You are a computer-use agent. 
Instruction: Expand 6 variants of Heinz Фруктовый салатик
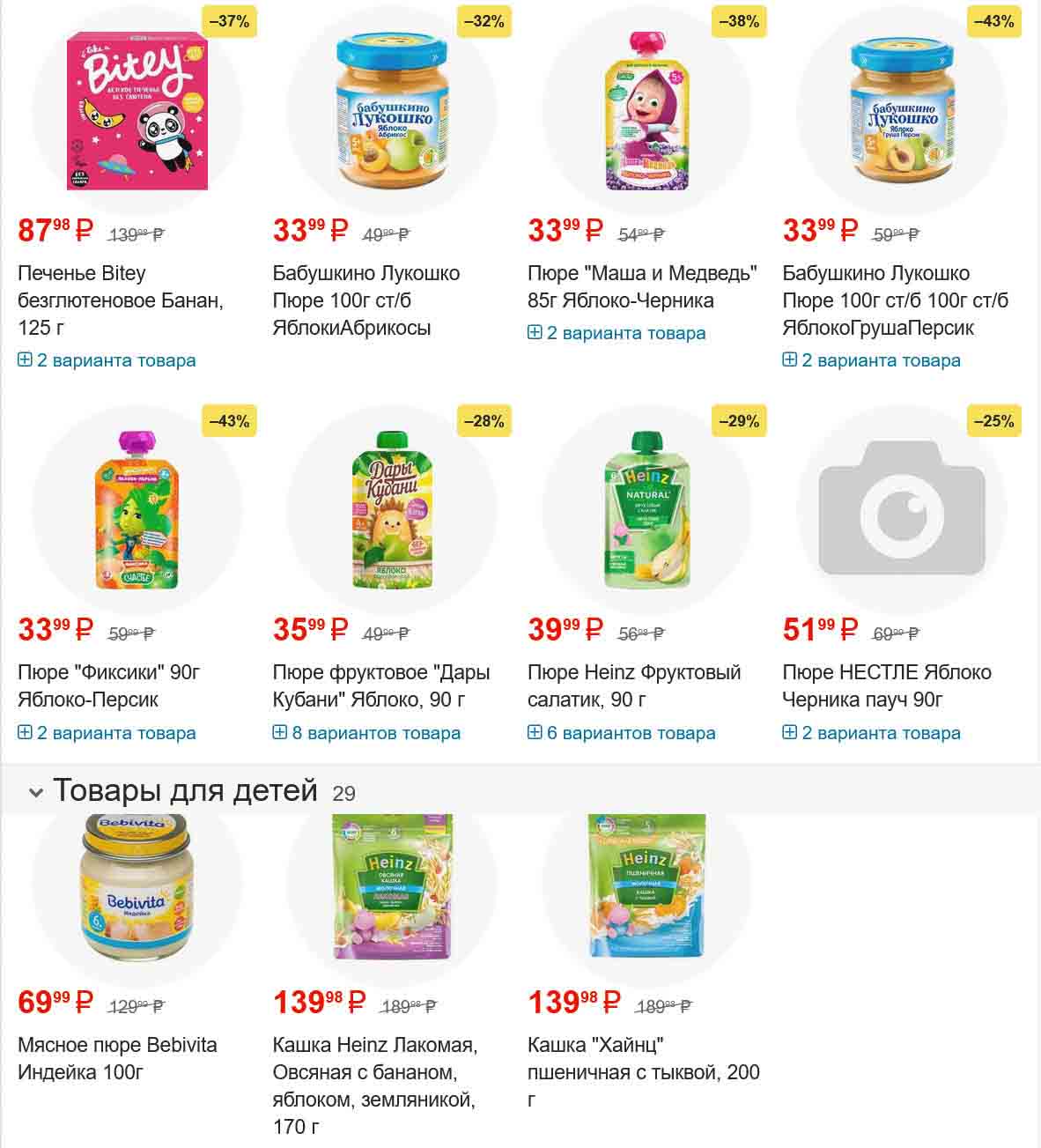coord(622,733)
